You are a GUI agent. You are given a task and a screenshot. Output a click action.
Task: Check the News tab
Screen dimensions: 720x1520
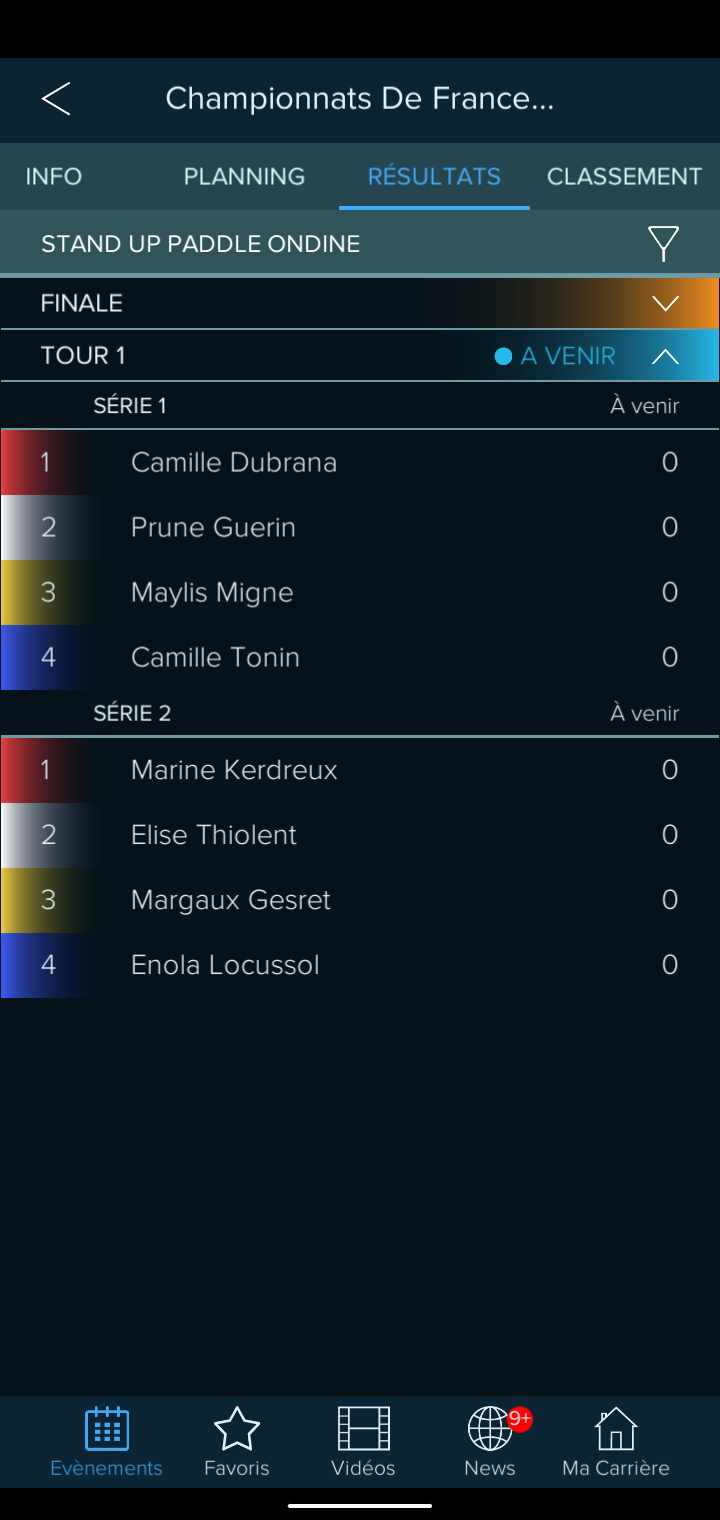pos(490,1442)
